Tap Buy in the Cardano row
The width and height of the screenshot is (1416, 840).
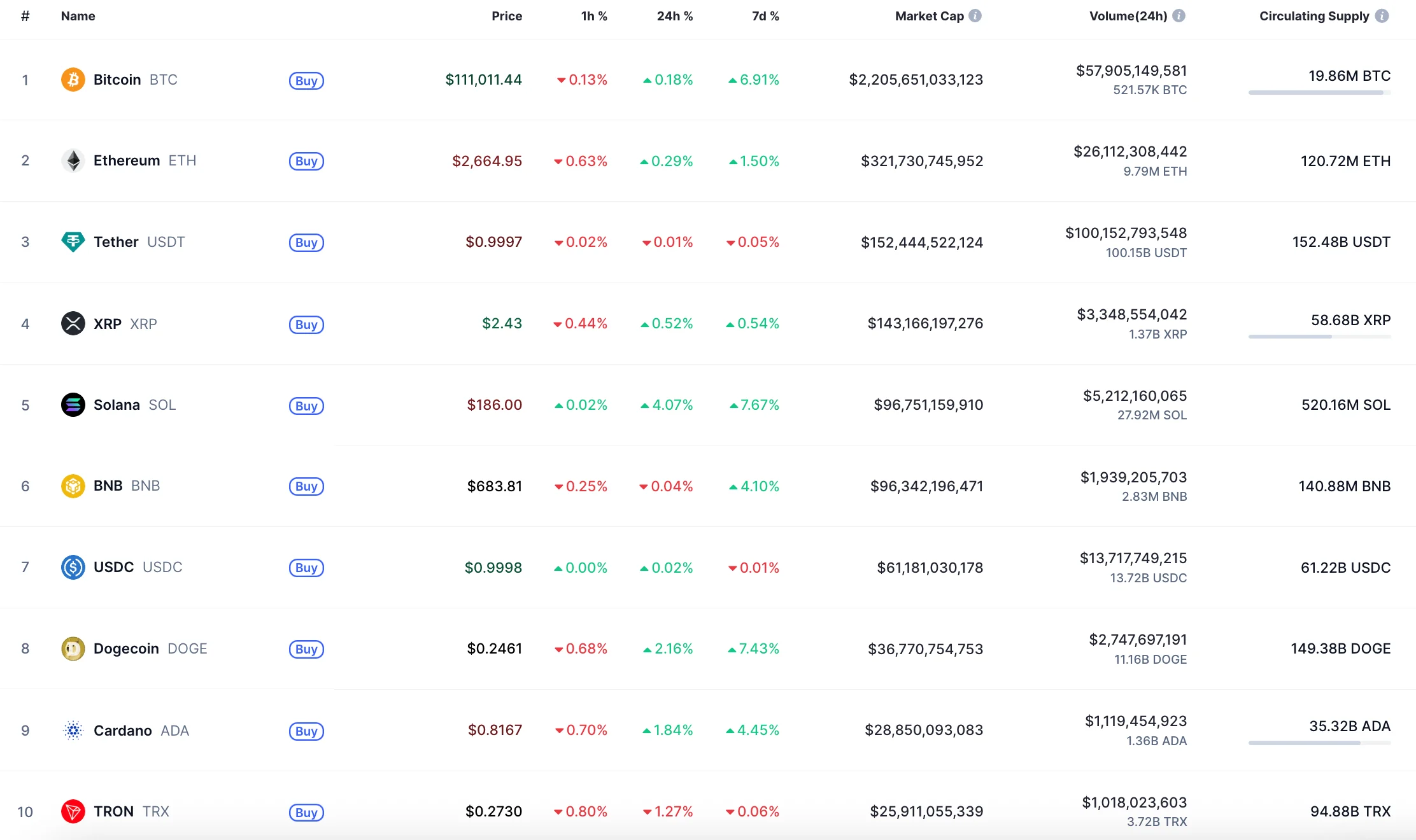coord(306,731)
